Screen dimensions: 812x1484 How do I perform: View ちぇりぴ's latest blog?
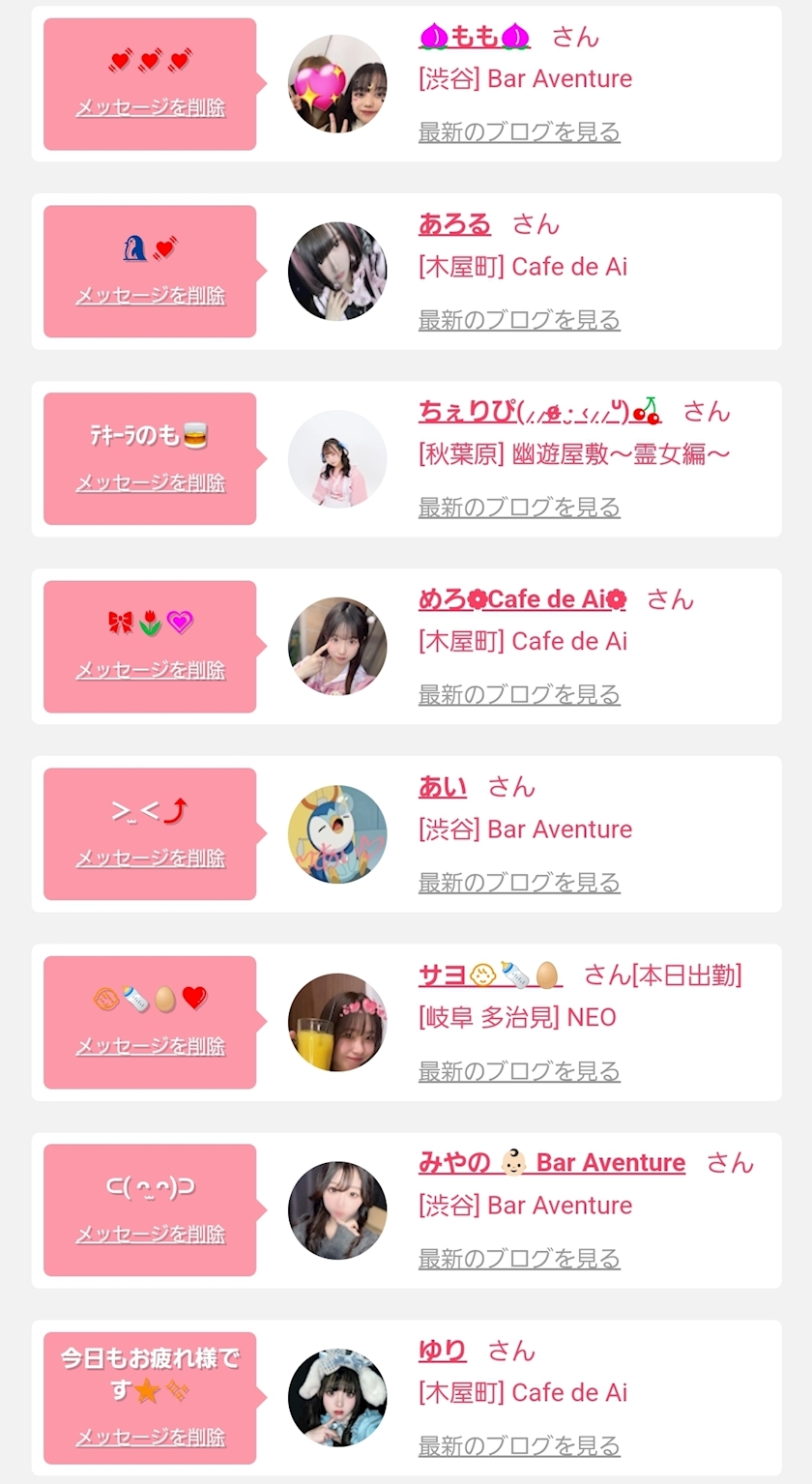tap(519, 507)
